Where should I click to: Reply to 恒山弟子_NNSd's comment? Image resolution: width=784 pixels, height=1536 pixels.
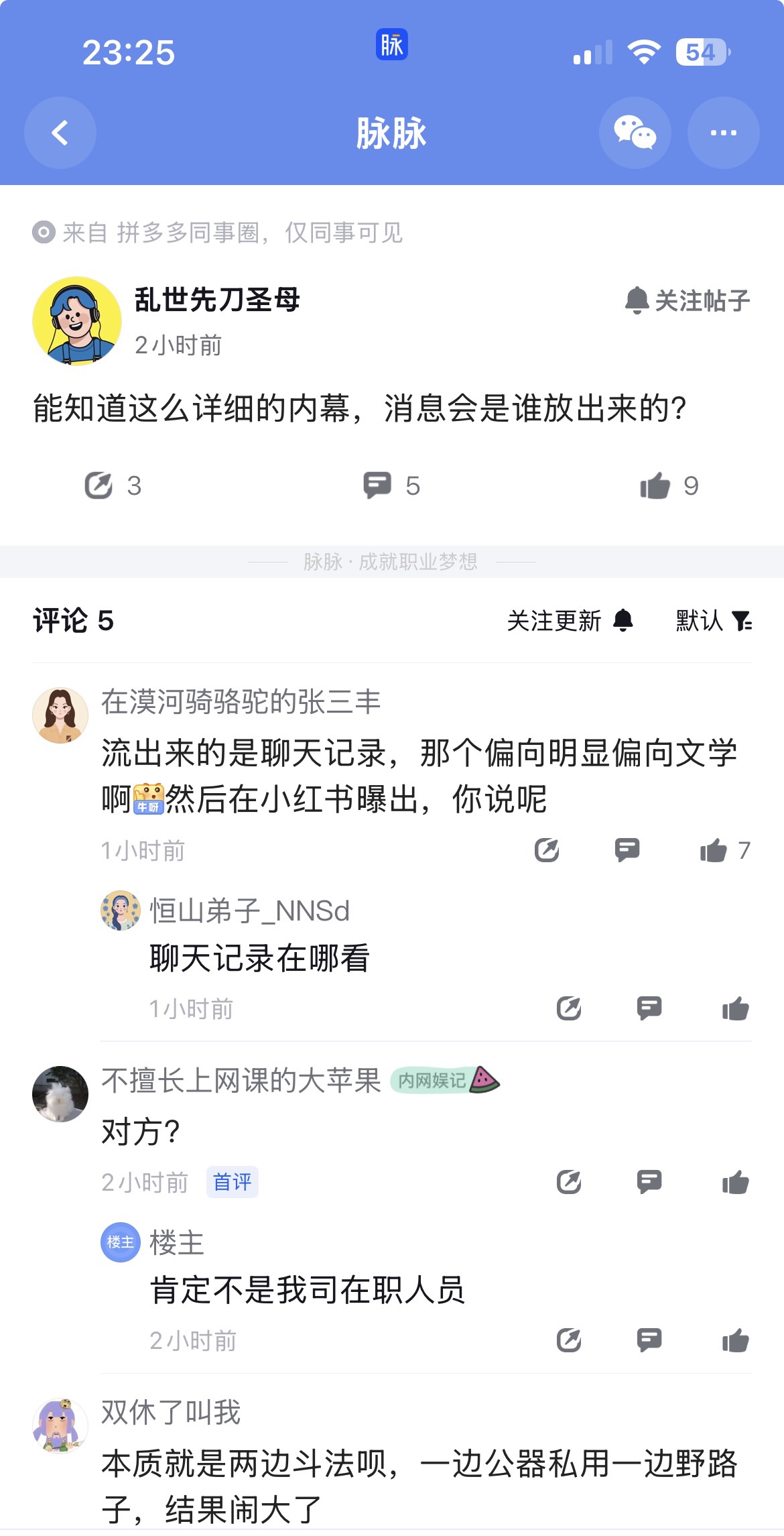tap(649, 1008)
